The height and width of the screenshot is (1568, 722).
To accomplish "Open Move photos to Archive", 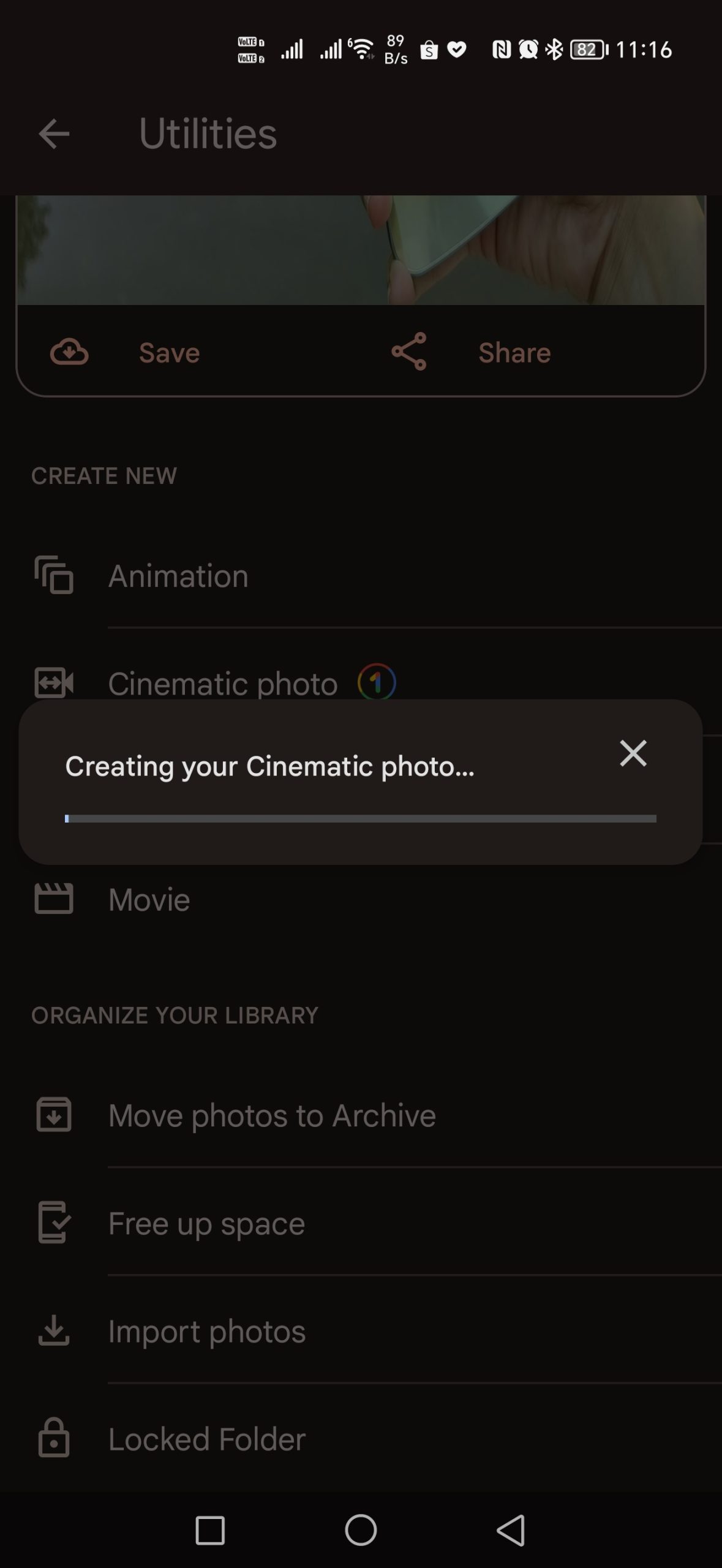I will click(x=272, y=1115).
